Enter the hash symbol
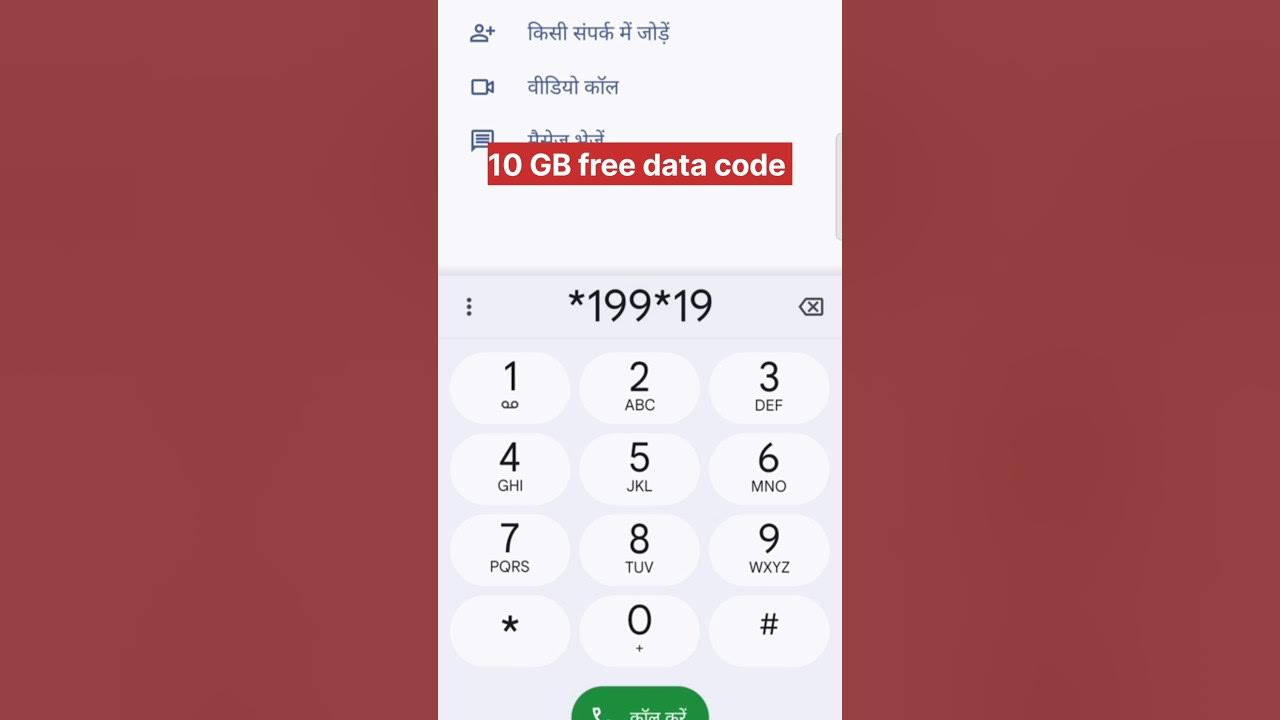 pyautogui.click(x=768, y=630)
